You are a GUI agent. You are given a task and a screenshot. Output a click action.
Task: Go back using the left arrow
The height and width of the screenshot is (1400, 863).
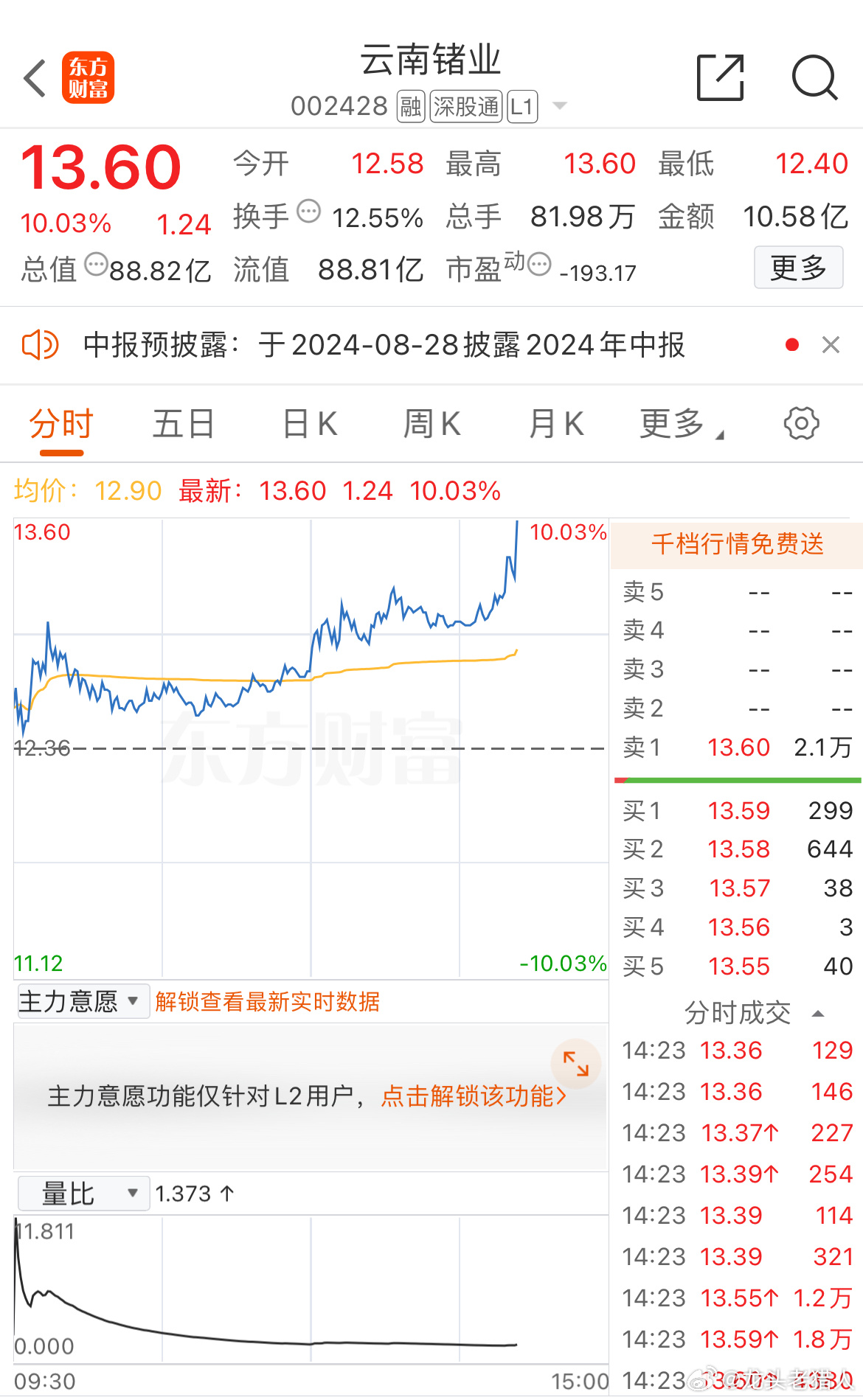35,78
